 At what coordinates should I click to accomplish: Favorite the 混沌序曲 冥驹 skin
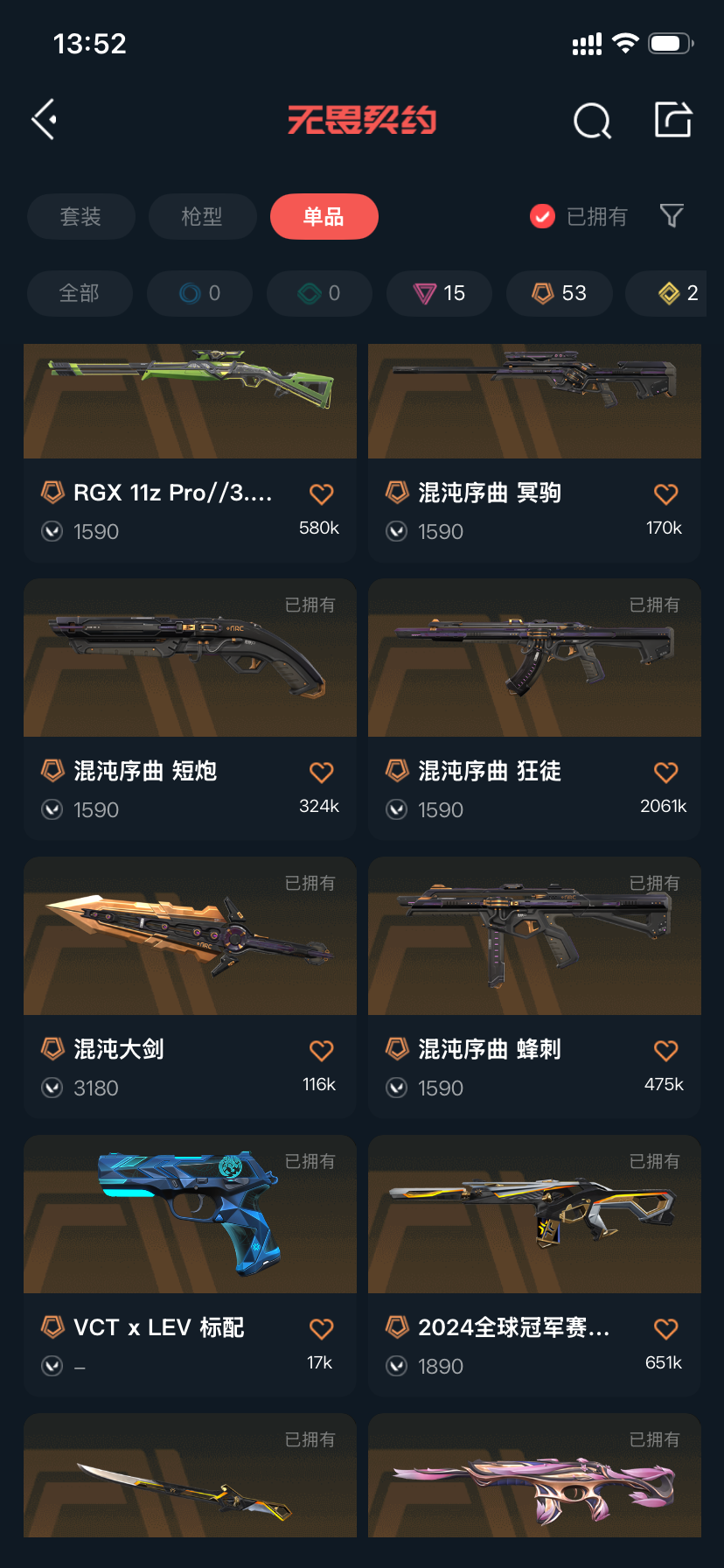point(665,494)
